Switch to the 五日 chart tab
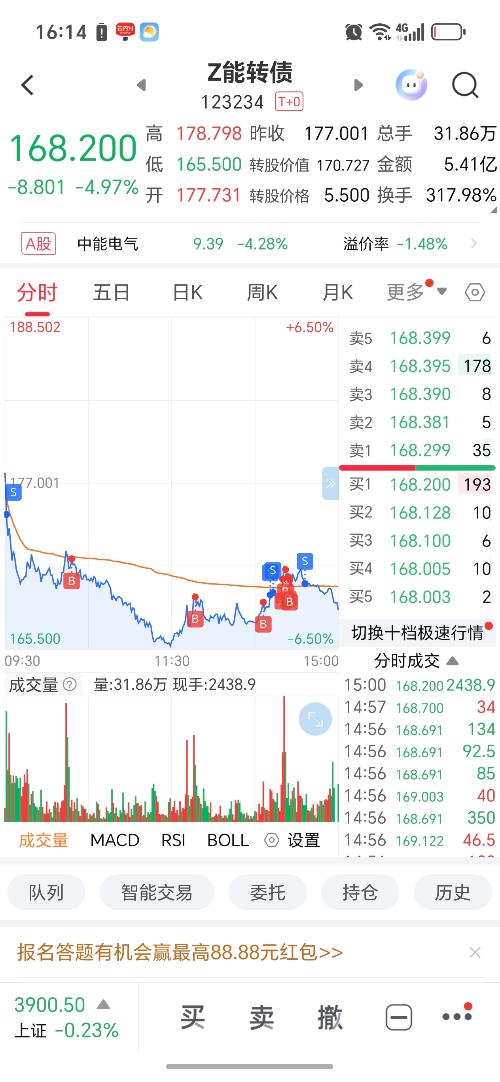Viewport: 500px width, 1082px height. (112, 293)
